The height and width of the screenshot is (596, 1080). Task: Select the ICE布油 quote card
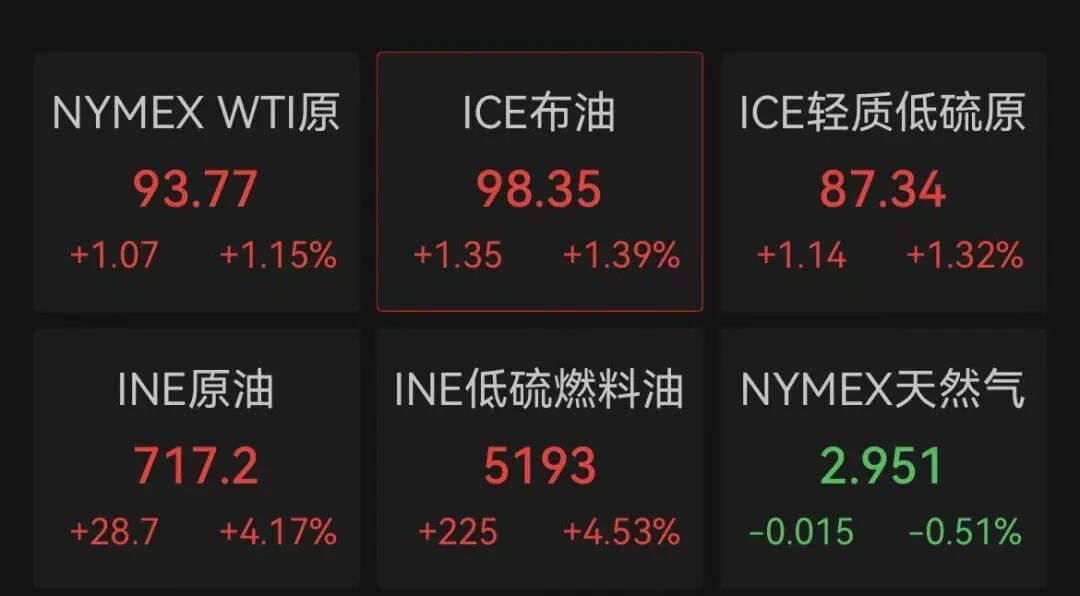tap(540, 182)
